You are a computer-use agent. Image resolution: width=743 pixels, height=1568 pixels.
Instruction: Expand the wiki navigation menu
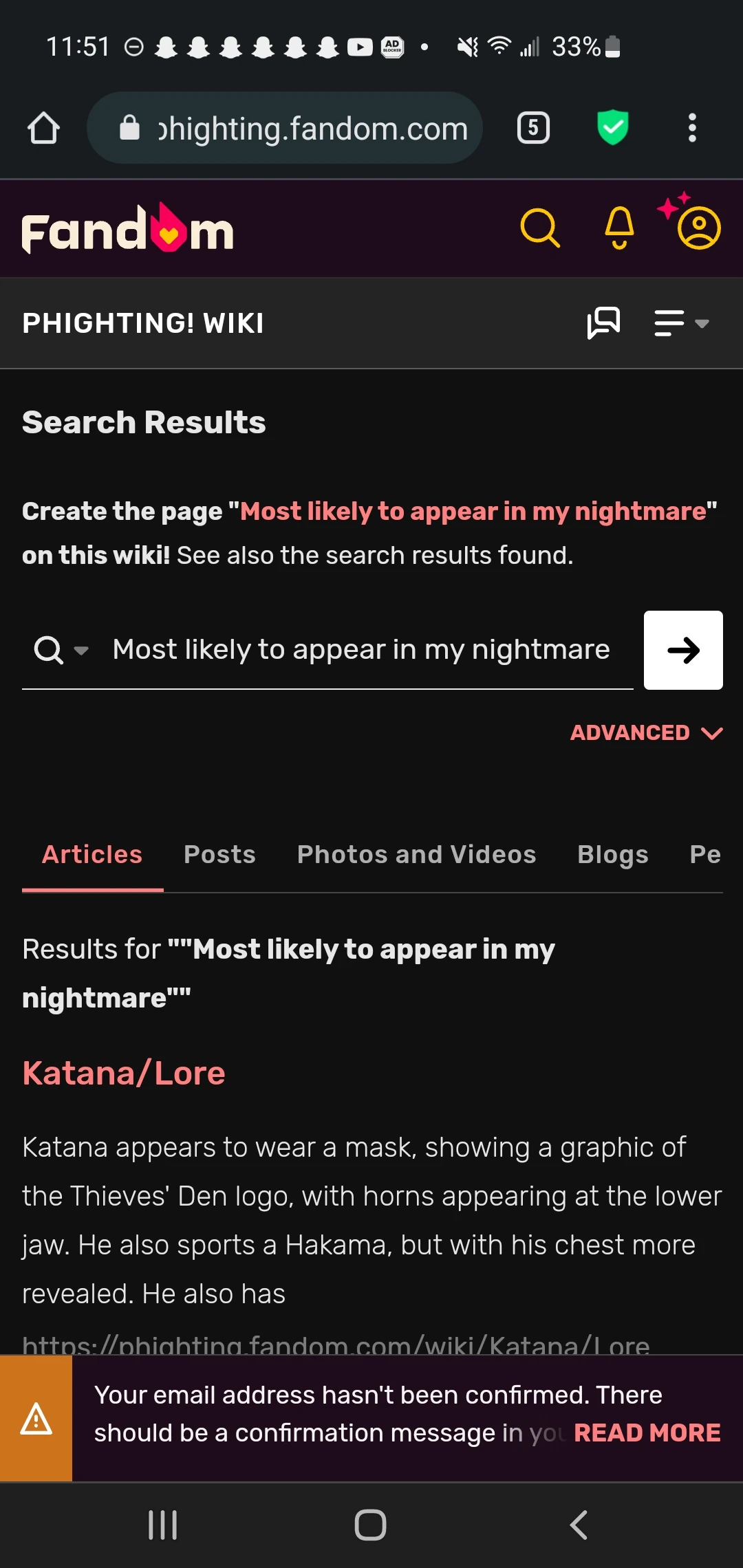click(x=681, y=323)
